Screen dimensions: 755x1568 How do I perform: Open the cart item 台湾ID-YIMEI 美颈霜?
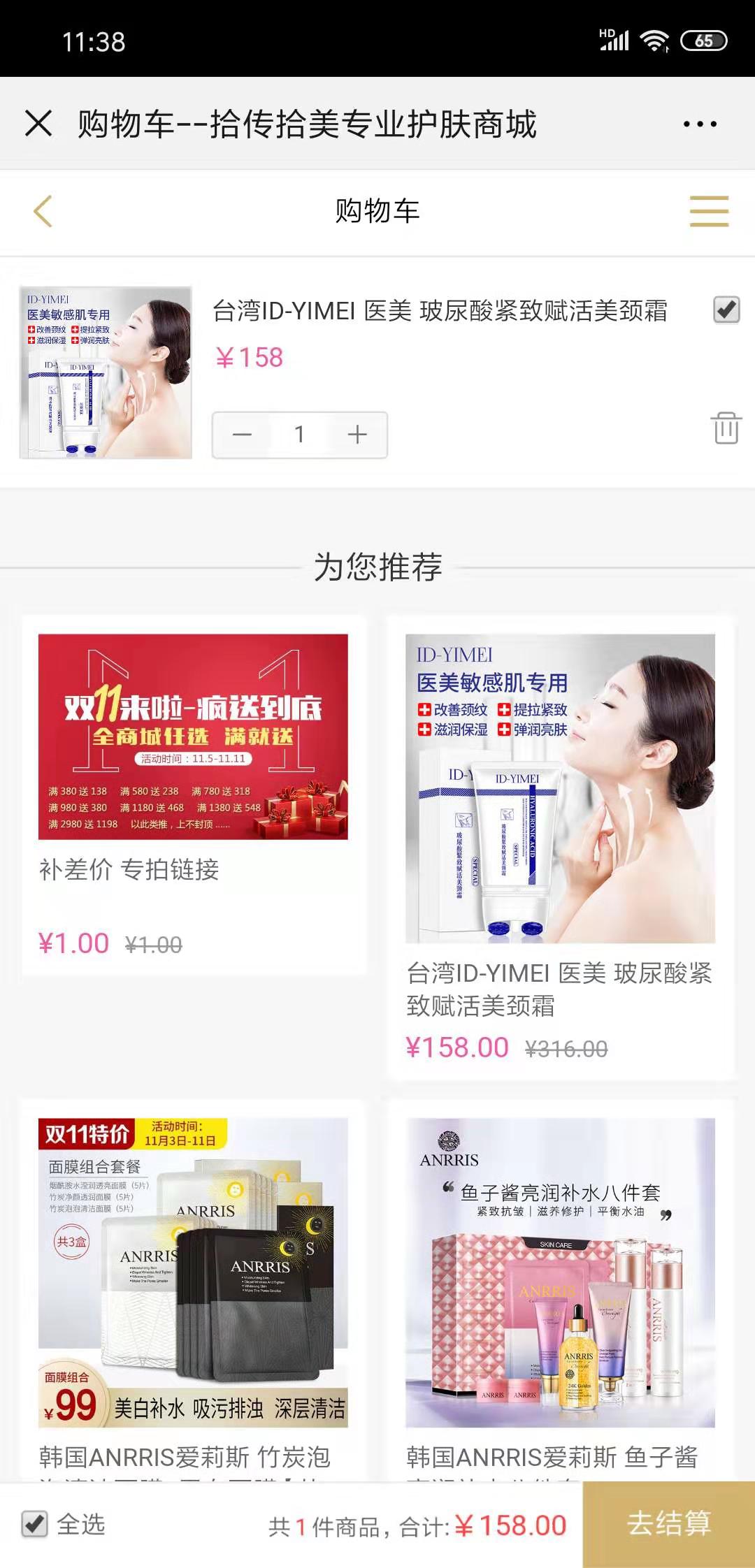click(439, 311)
